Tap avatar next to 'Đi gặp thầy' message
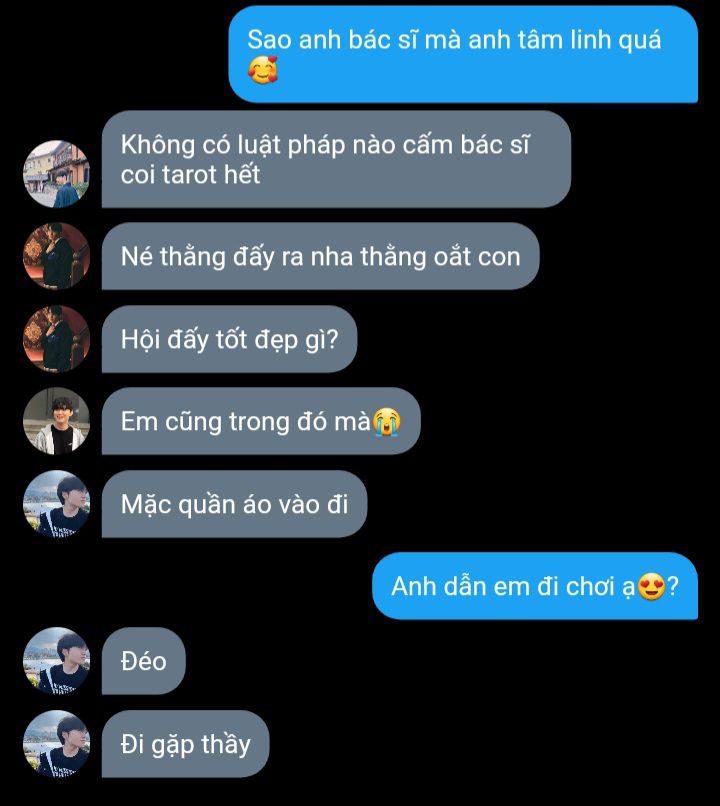720x806 pixels. coord(57,744)
